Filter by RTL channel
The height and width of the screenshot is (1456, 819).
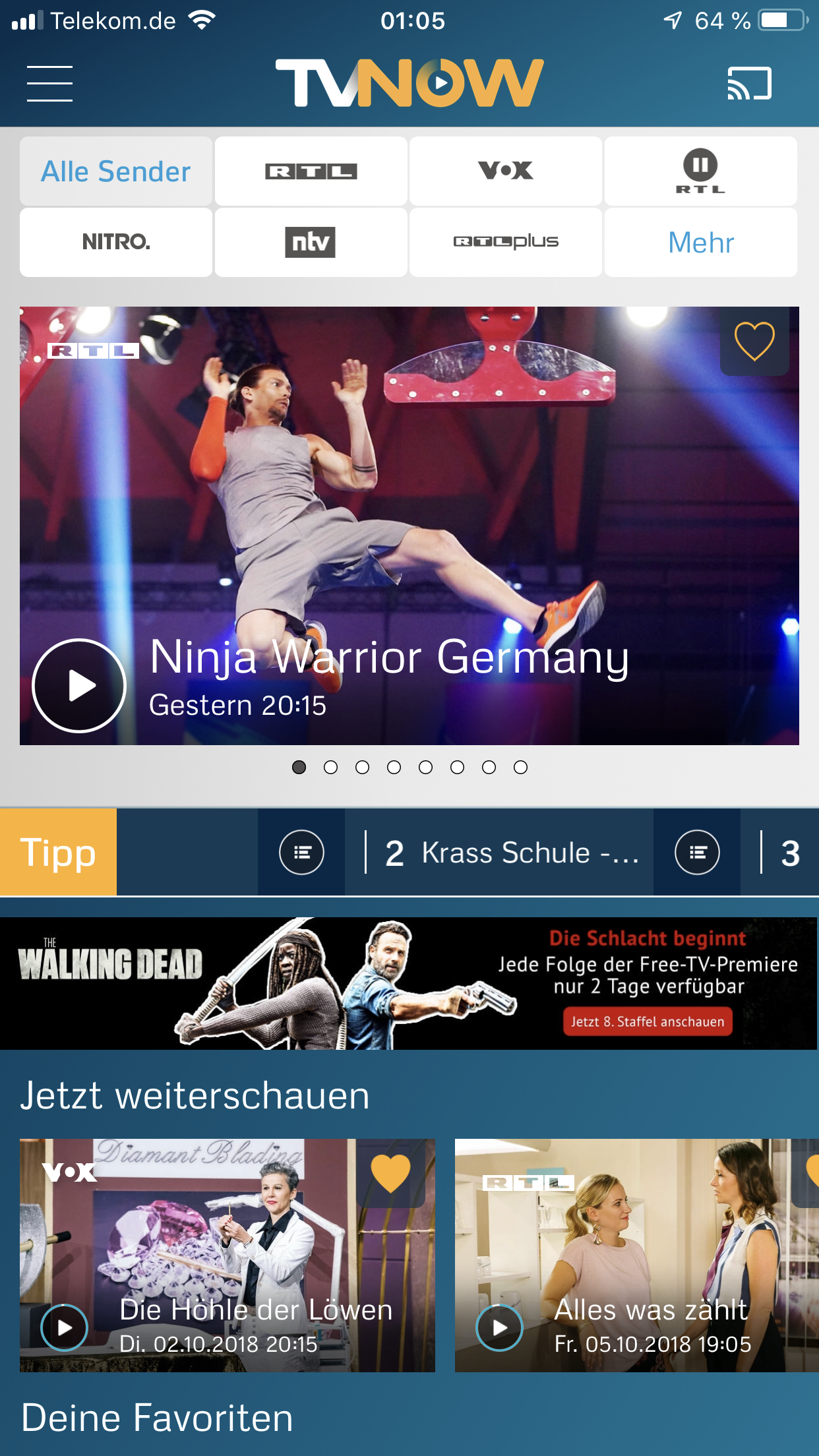click(311, 171)
